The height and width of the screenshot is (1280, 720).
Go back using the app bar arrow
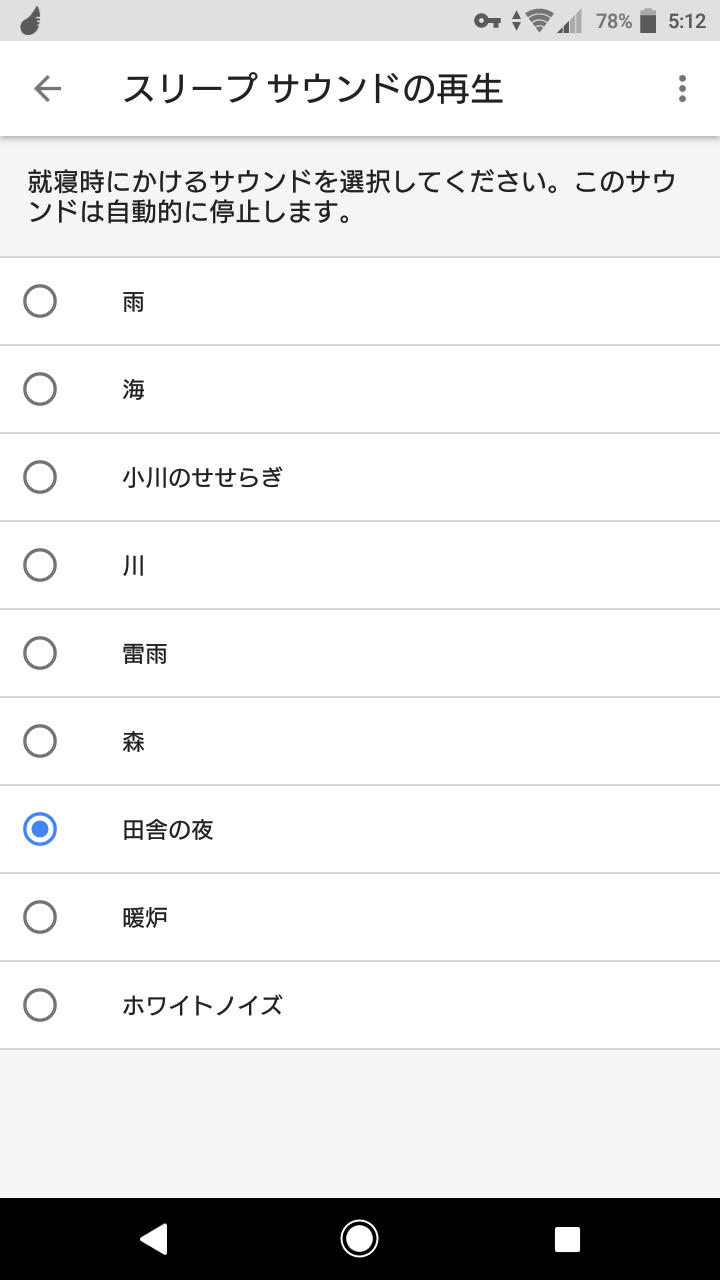[47, 89]
